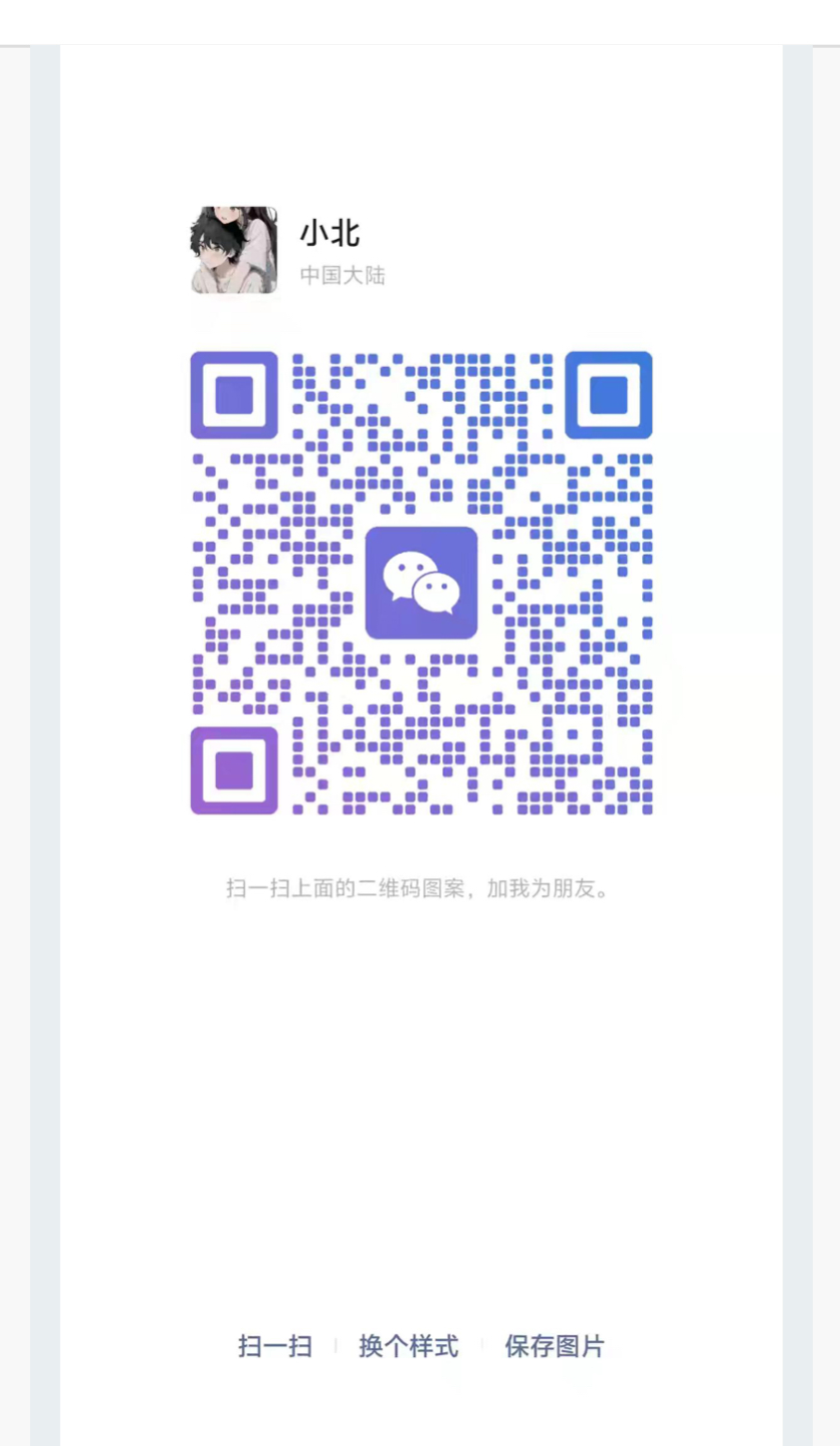Tap 扫一扫 to scan a code

point(275,1346)
